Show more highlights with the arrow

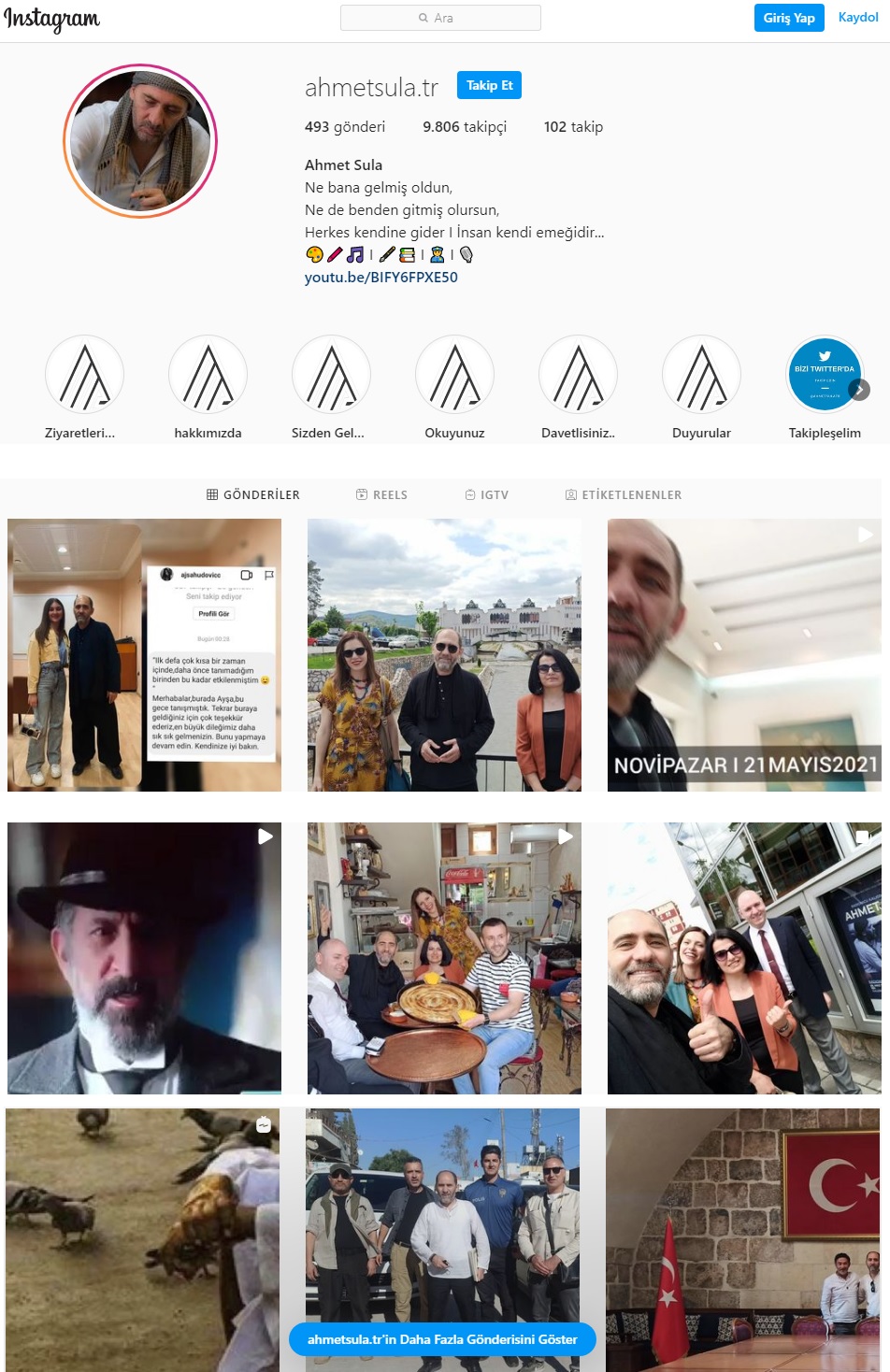(860, 390)
